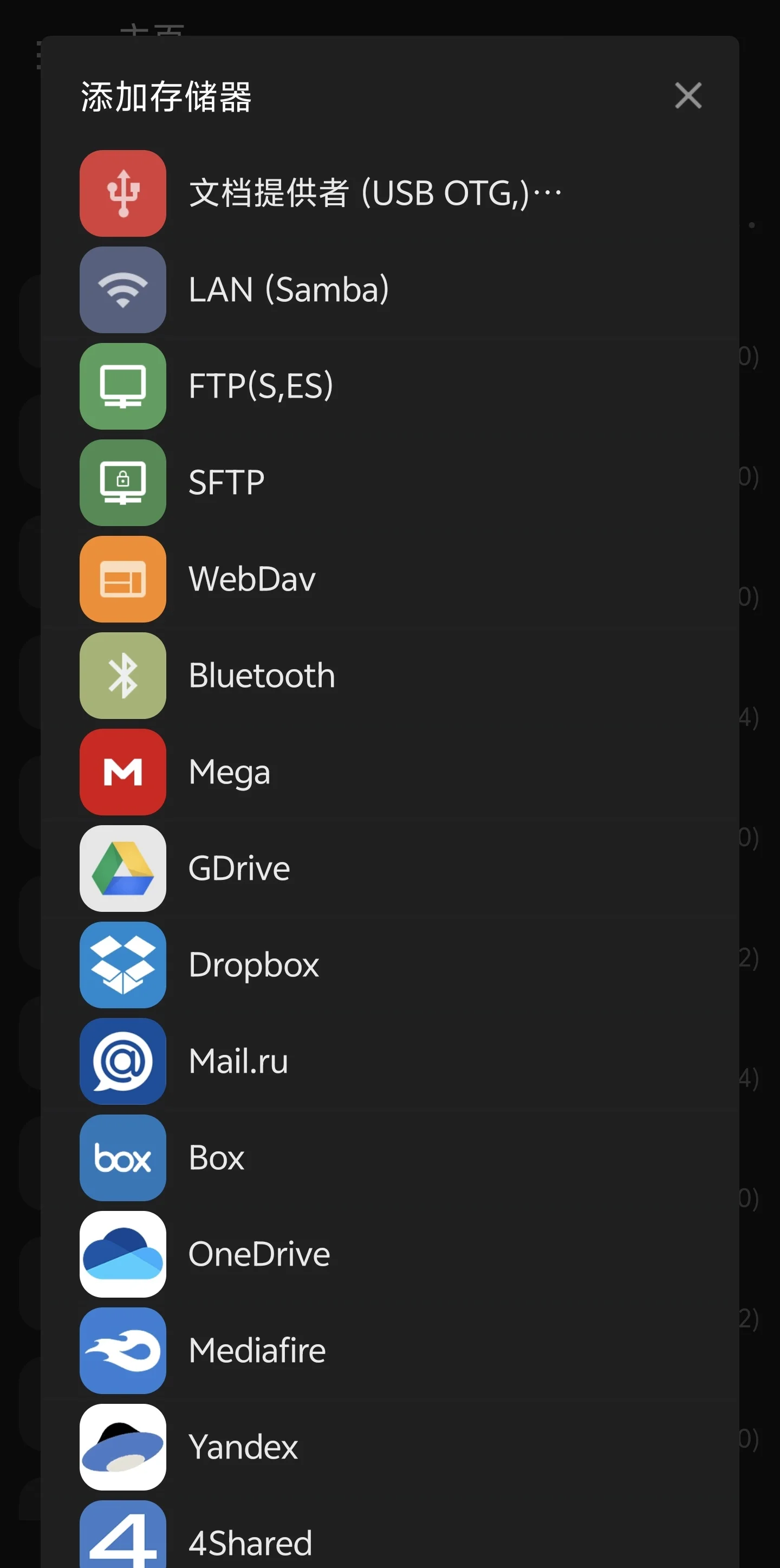Choose LAN (Samba) storage
Viewport: 780px width, 1568px height.
coord(288,290)
